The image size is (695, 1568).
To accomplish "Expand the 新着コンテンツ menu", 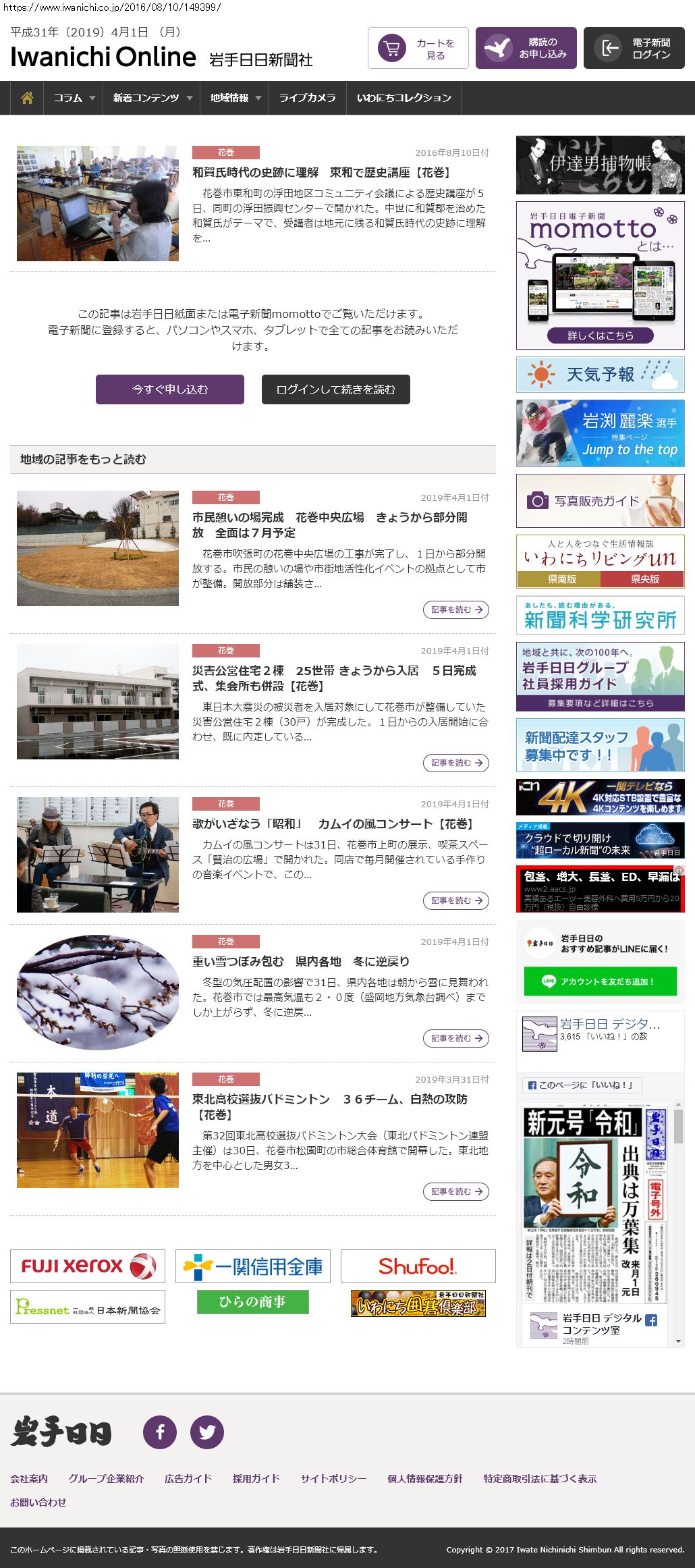I will coord(152,98).
